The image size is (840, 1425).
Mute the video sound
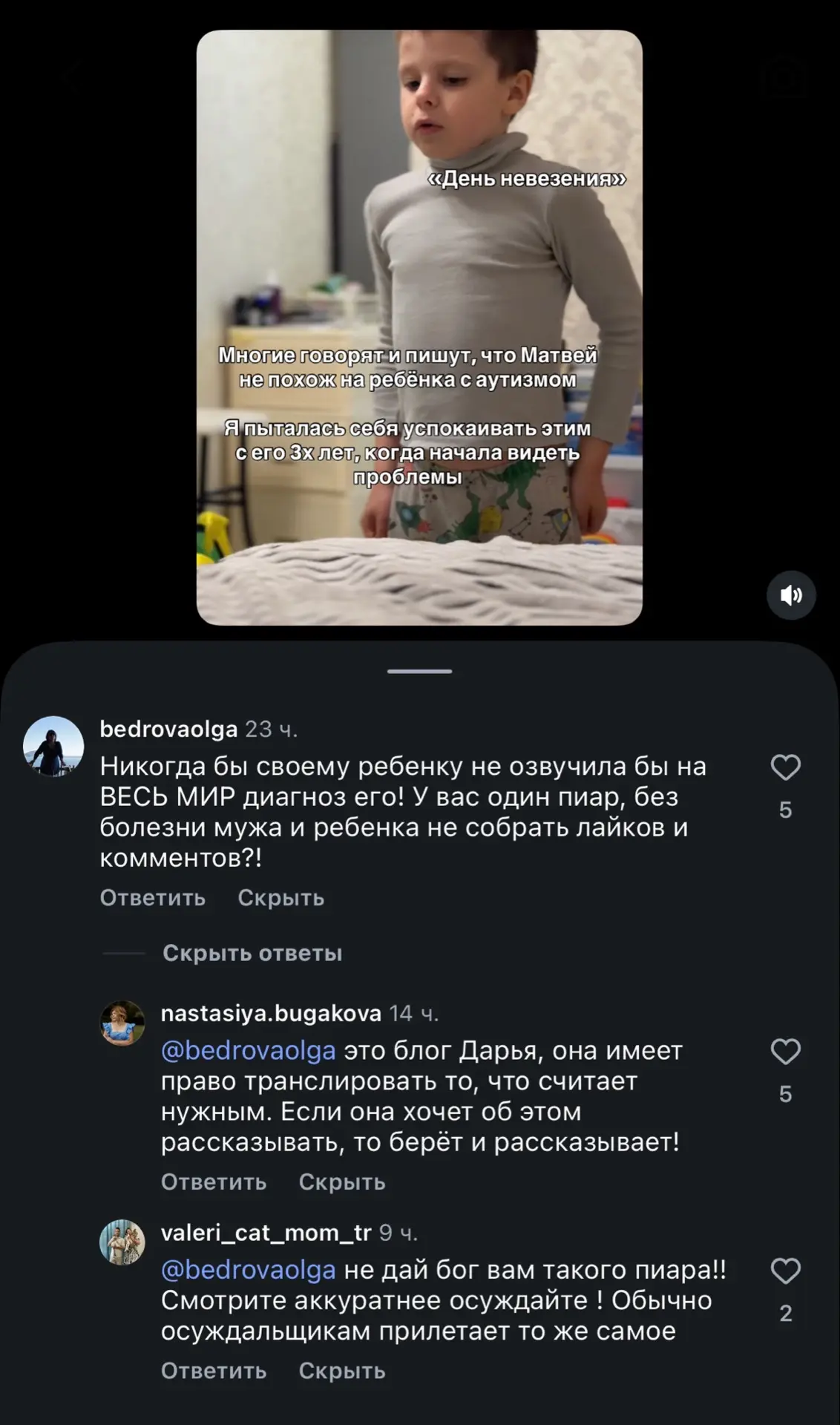click(x=791, y=595)
